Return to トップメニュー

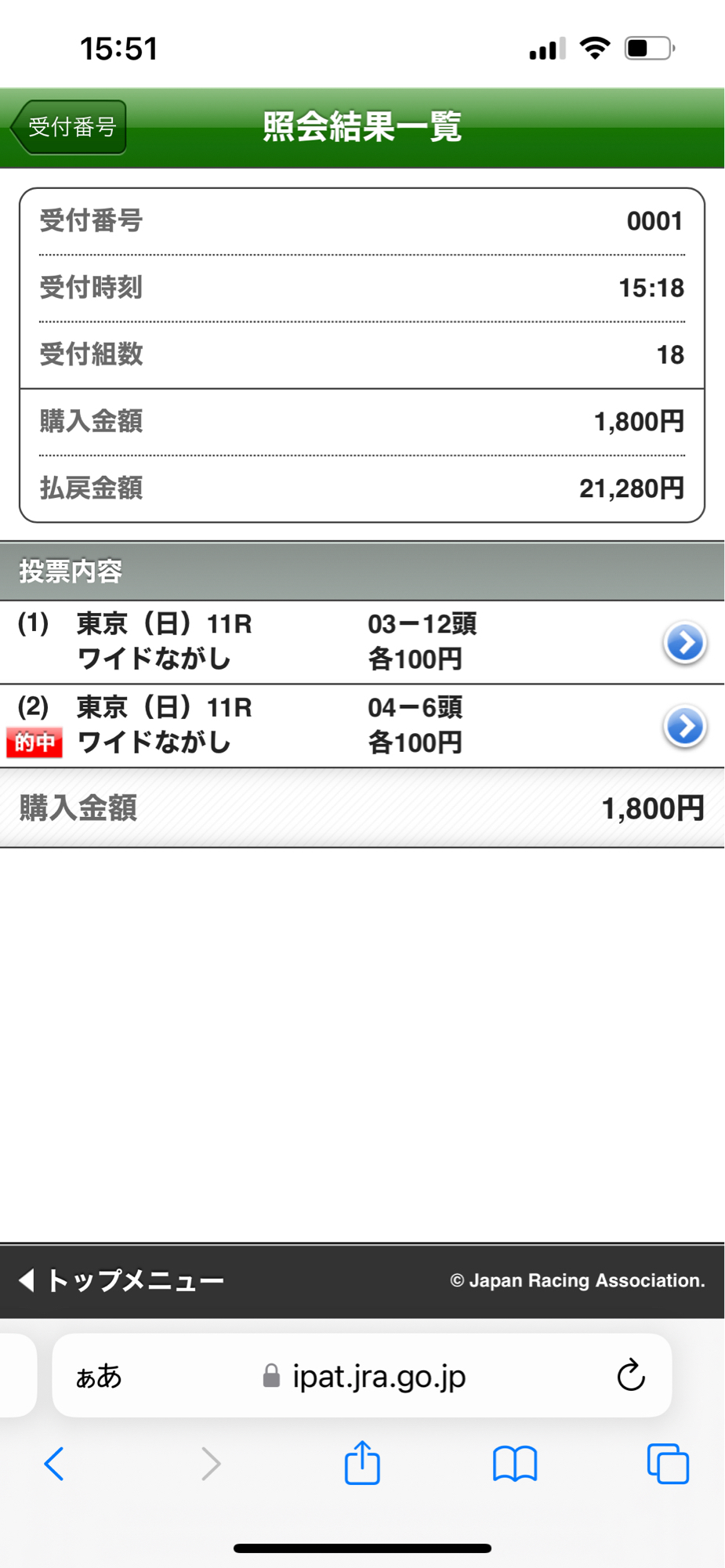coord(121,1280)
